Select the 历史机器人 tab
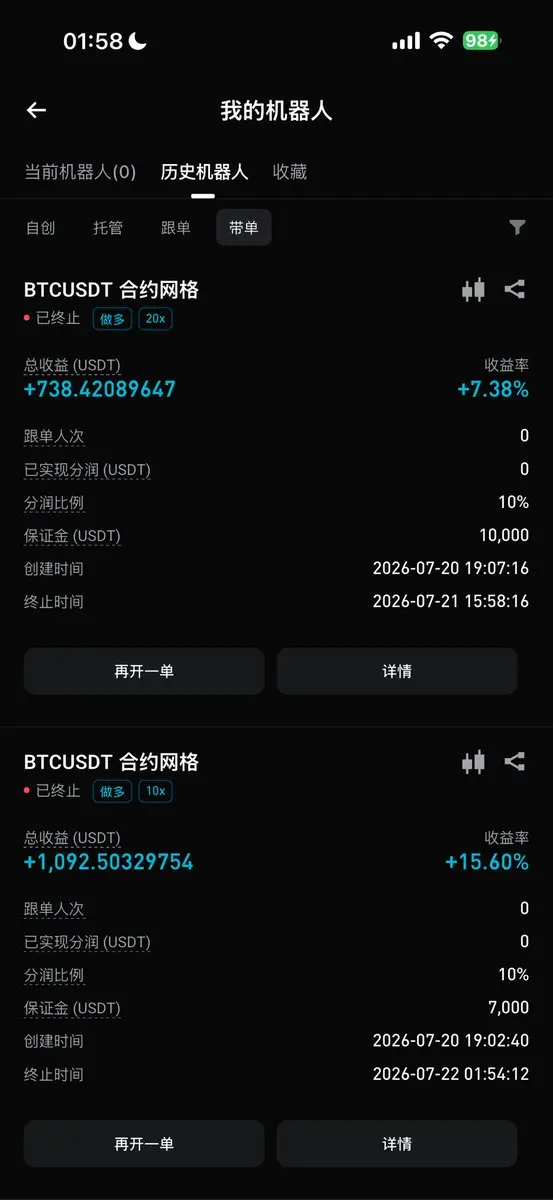This screenshot has height=1200, width=553. tap(204, 172)
